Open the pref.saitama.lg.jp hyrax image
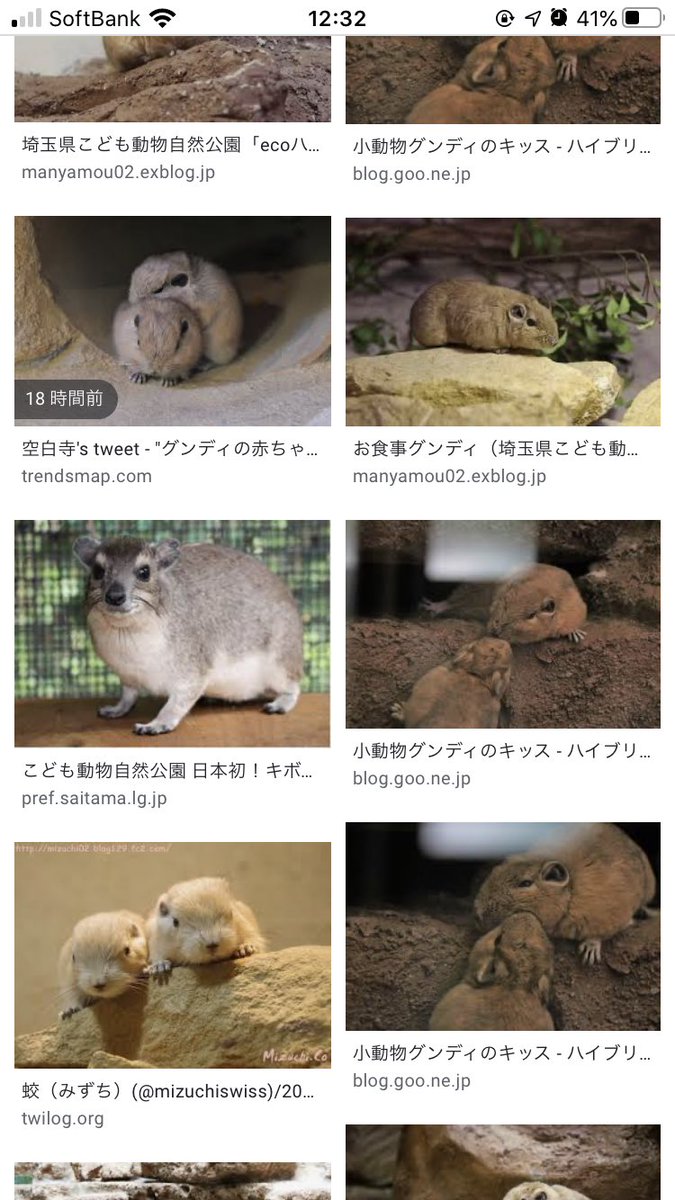Viewport: 675px width, 1200px height. pos(172,633)
